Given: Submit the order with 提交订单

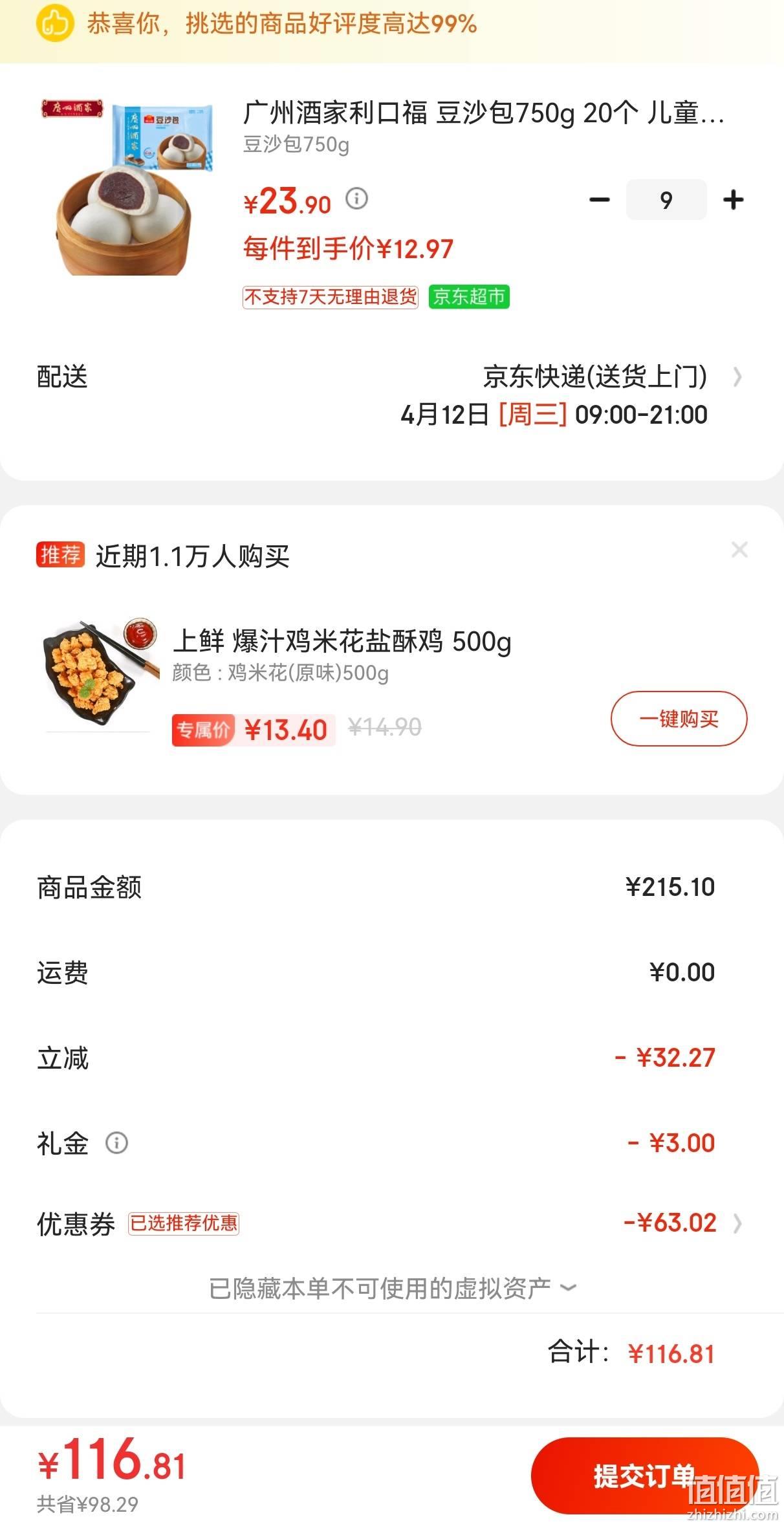Looking at the screenshot, I should tap(645, 1476).
